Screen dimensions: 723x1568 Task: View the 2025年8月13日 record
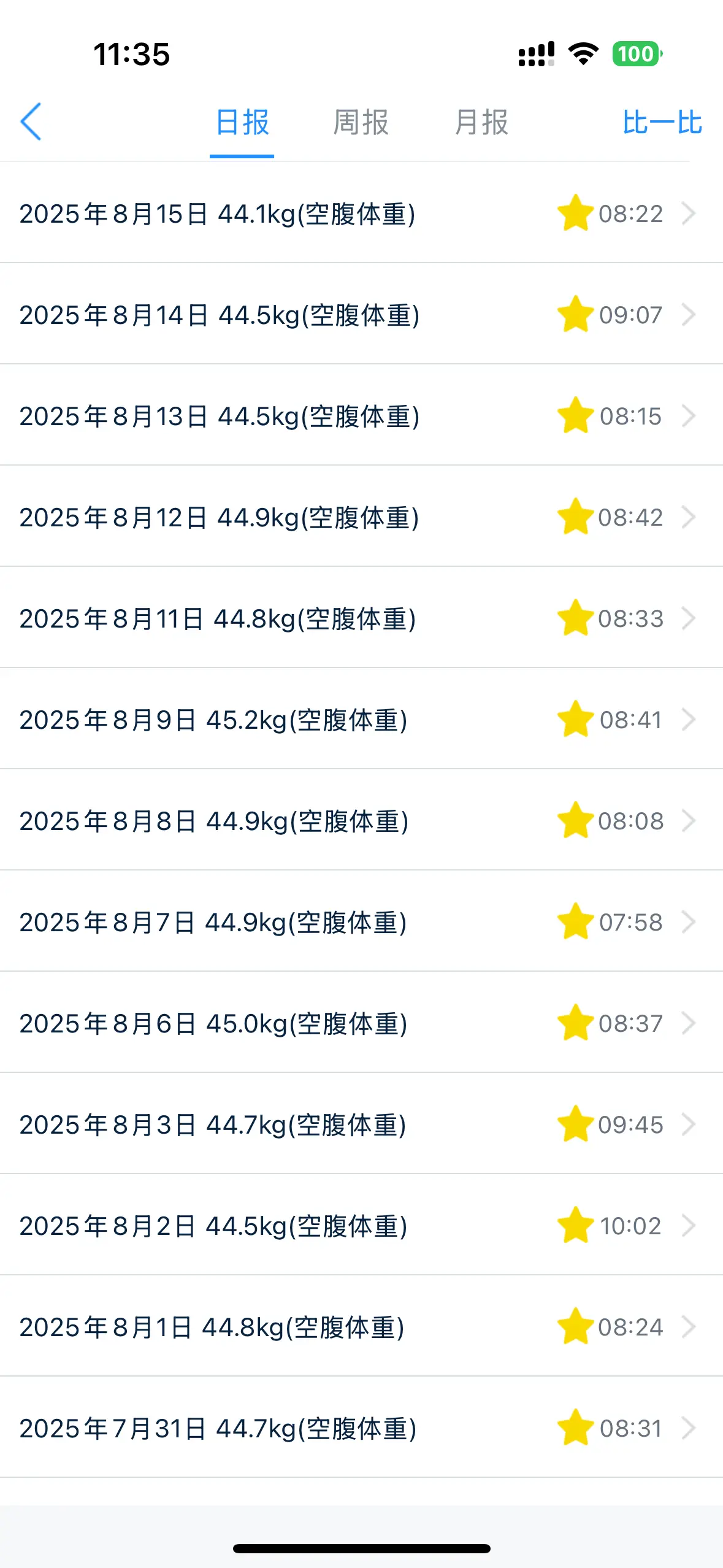pos(361,416)
